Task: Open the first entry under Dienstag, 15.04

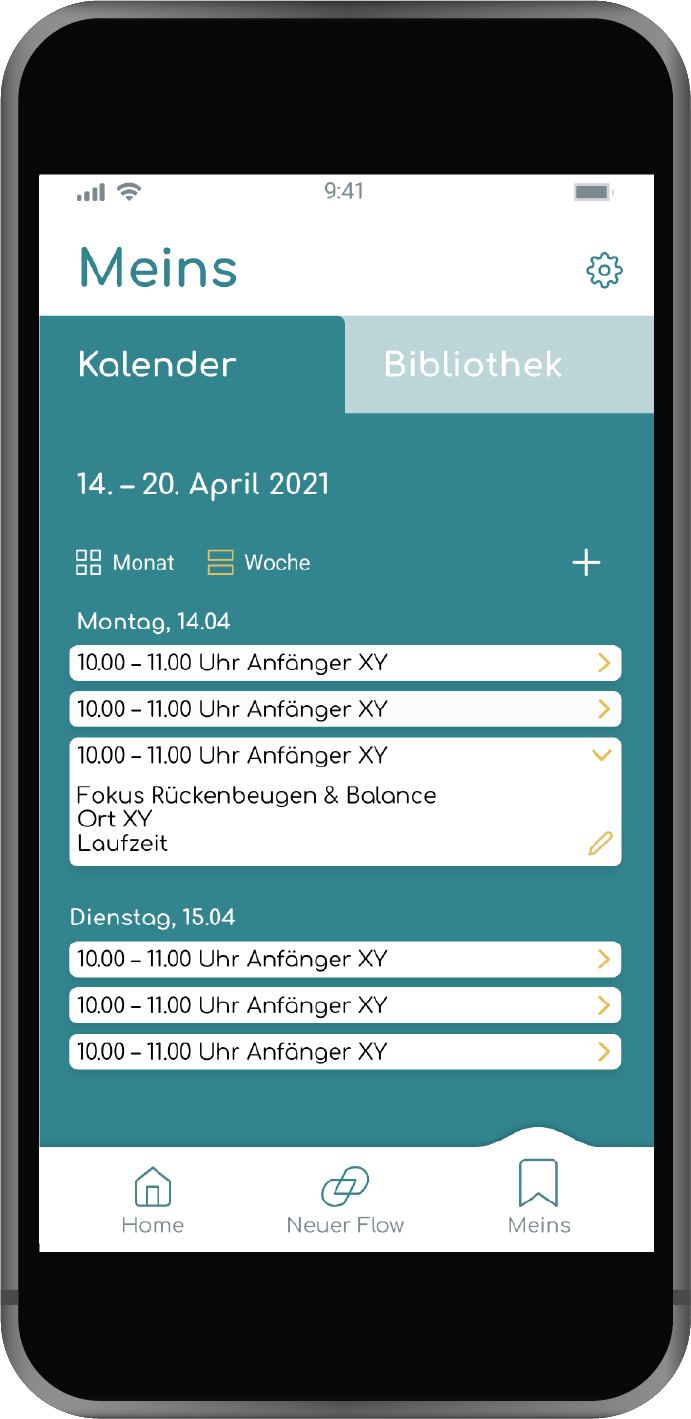Action: click(x=345, y=960)
